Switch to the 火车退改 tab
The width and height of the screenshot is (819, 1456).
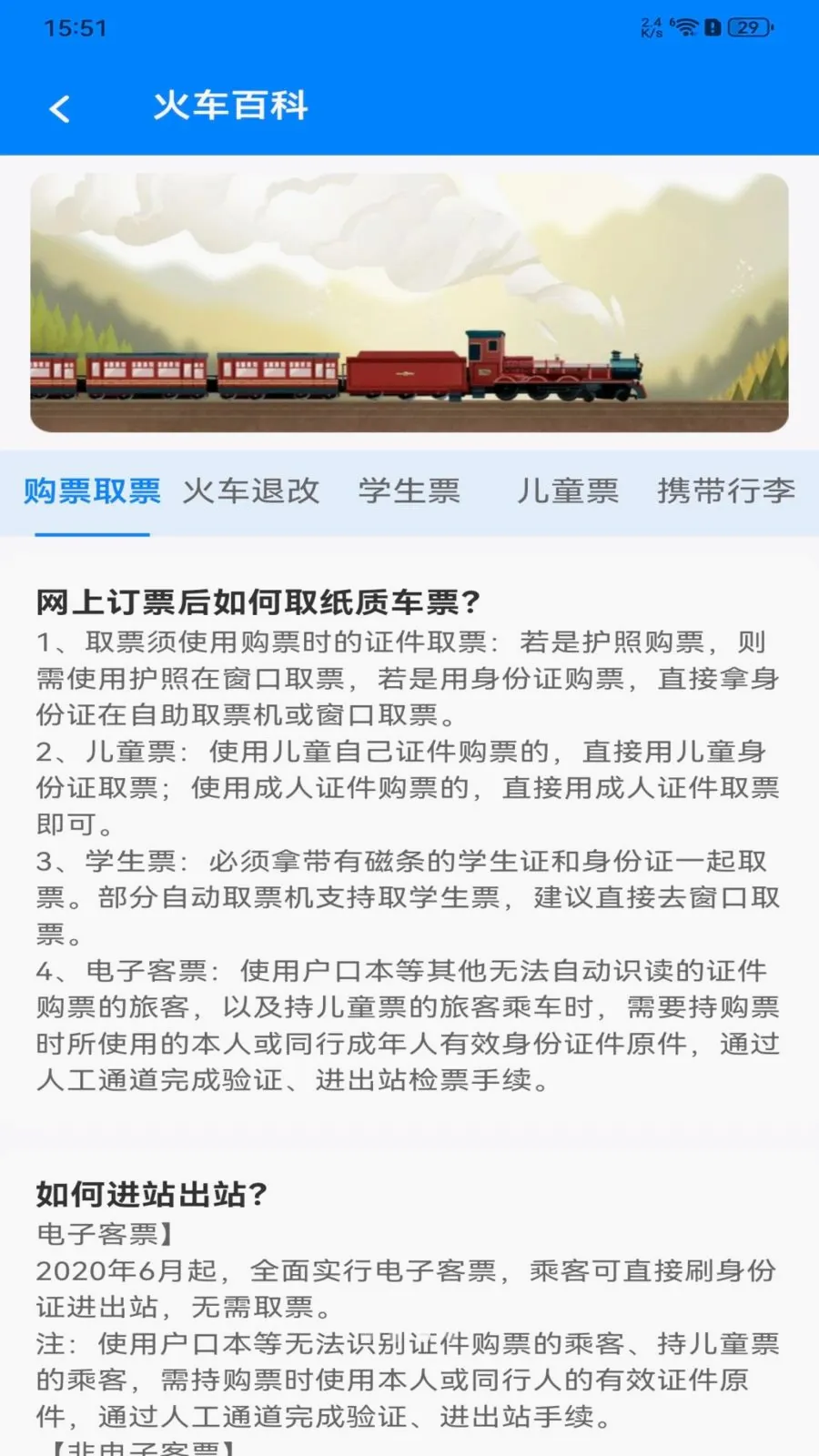(x=251, y=491)
